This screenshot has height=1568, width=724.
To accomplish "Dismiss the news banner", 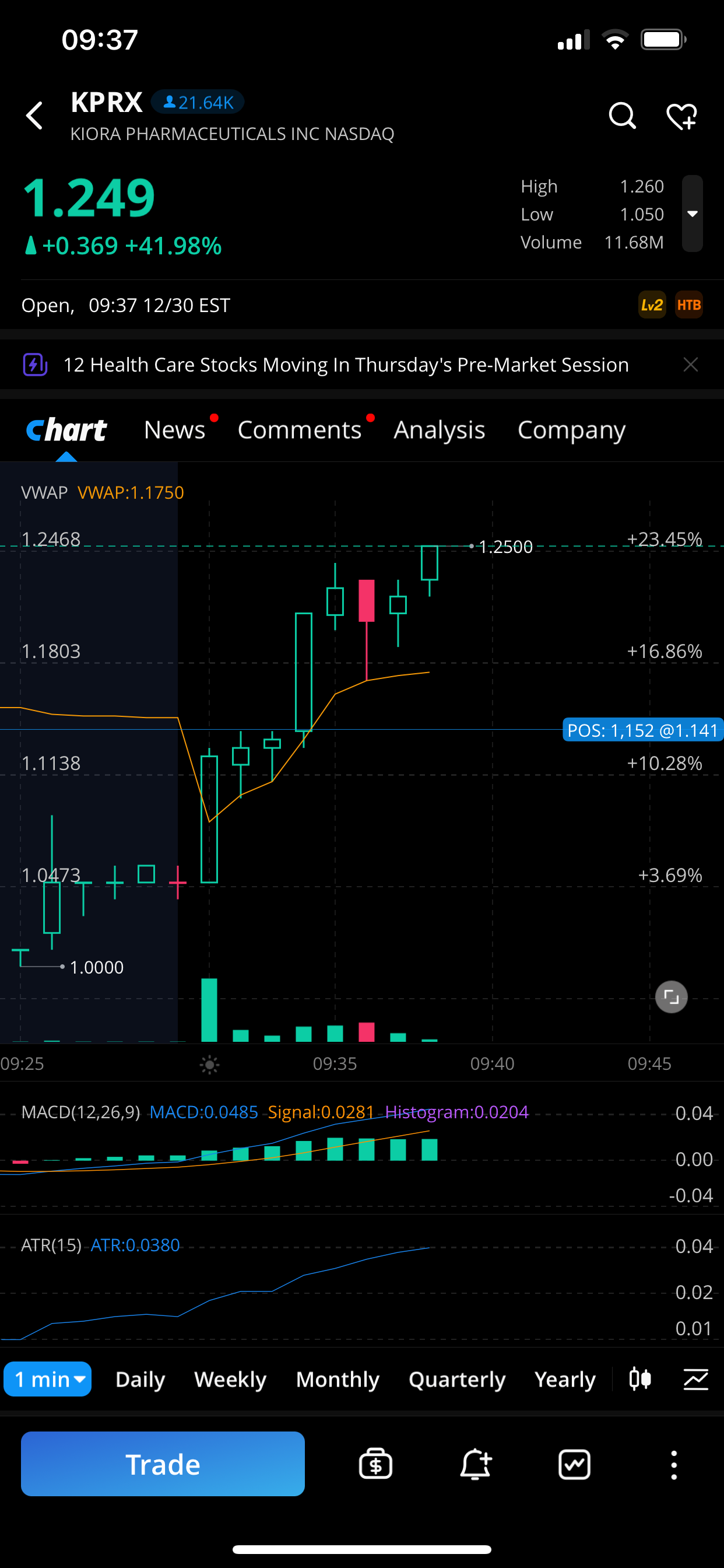I will 690,365.
